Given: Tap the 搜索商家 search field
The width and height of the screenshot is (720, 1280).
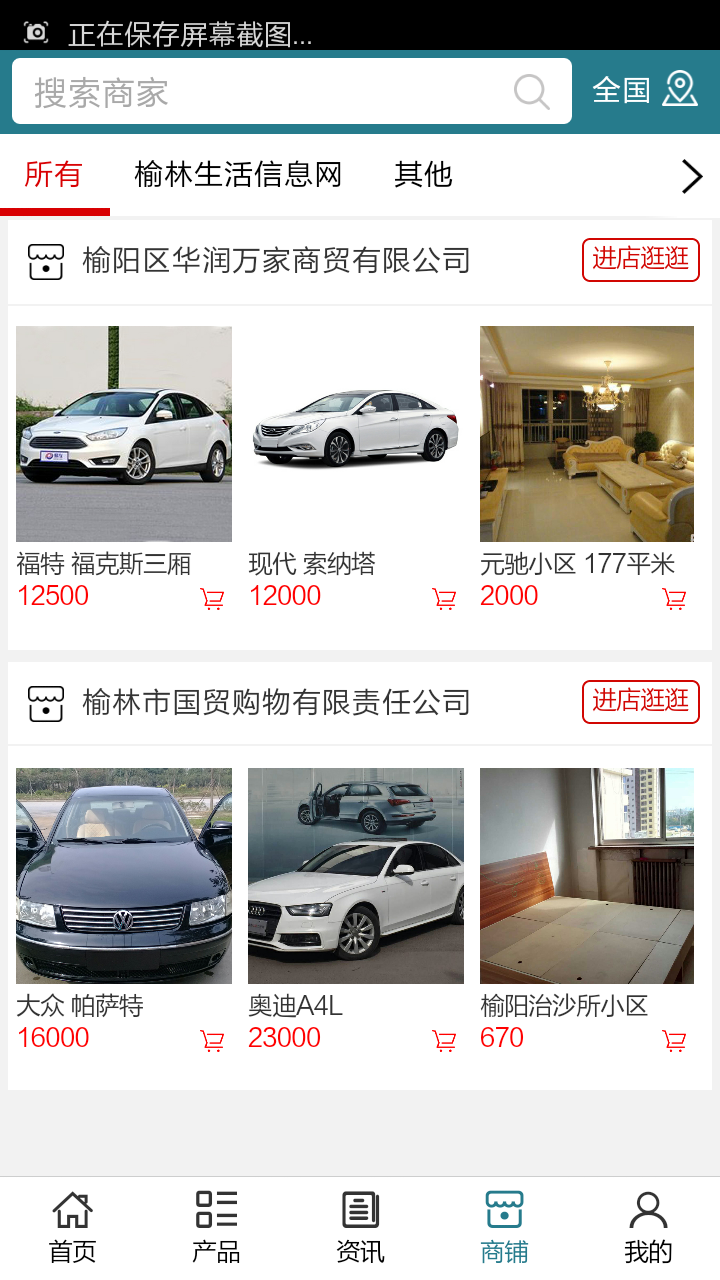Looking at the screenshot, I should tap(270, 92).
